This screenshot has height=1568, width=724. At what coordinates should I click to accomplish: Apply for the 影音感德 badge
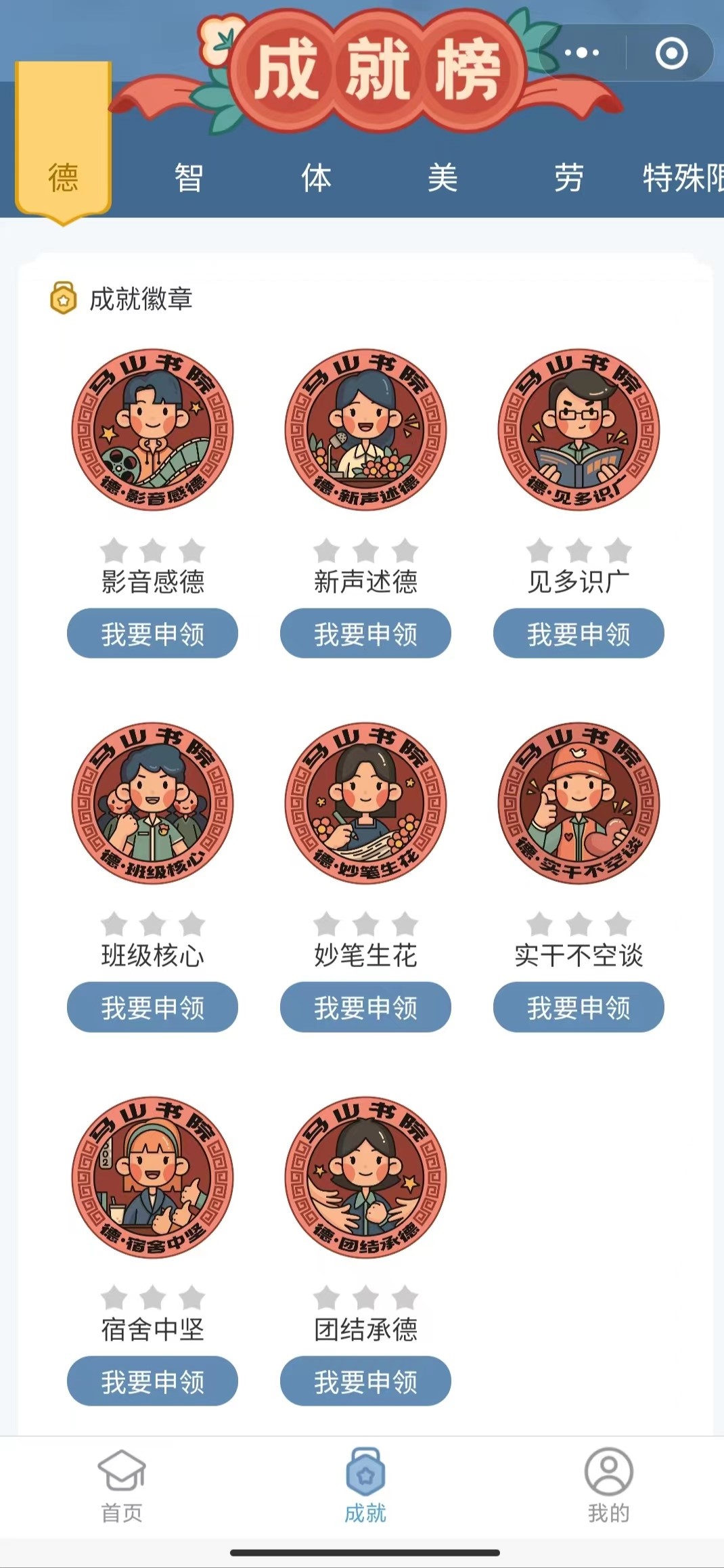point(152,633)
